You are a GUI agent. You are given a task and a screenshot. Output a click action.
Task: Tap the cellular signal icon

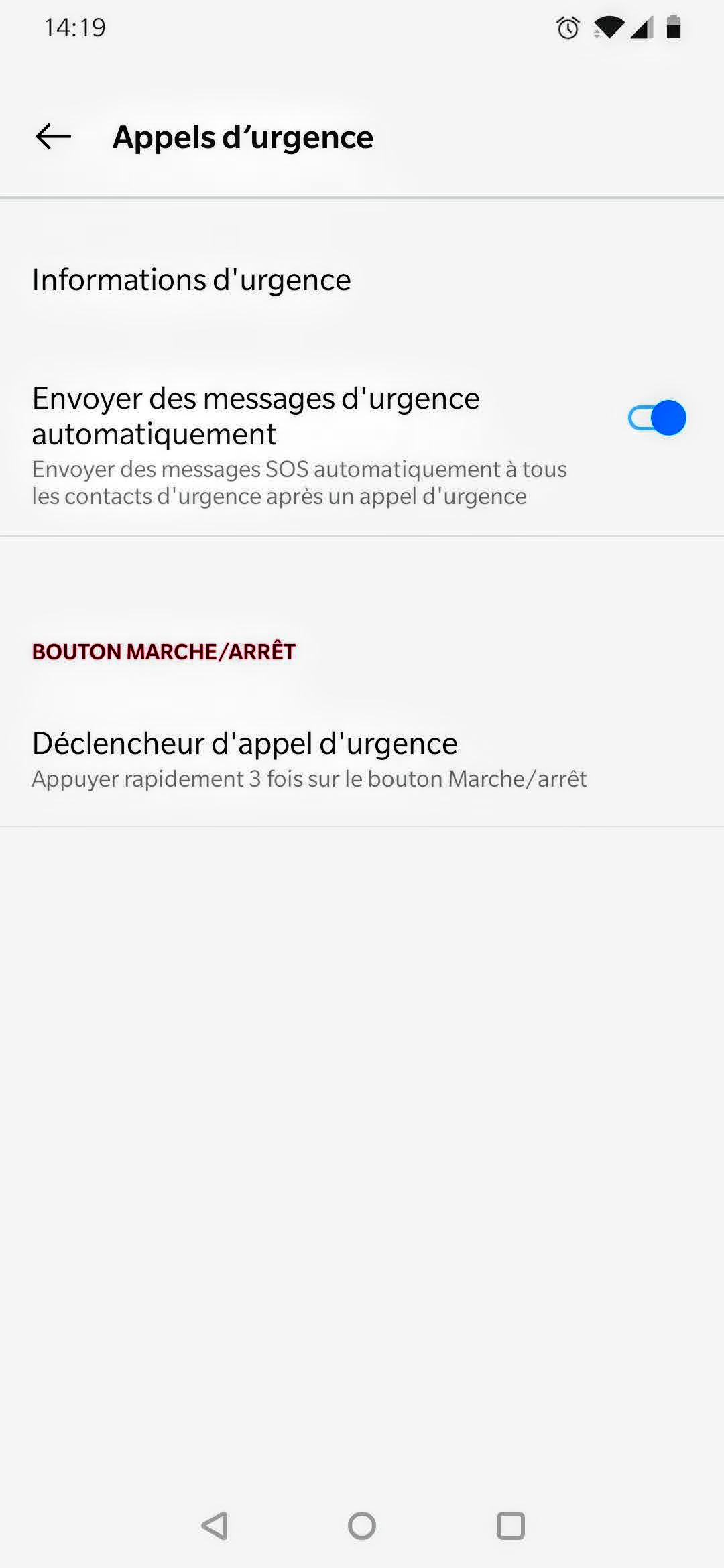point(642,27)
